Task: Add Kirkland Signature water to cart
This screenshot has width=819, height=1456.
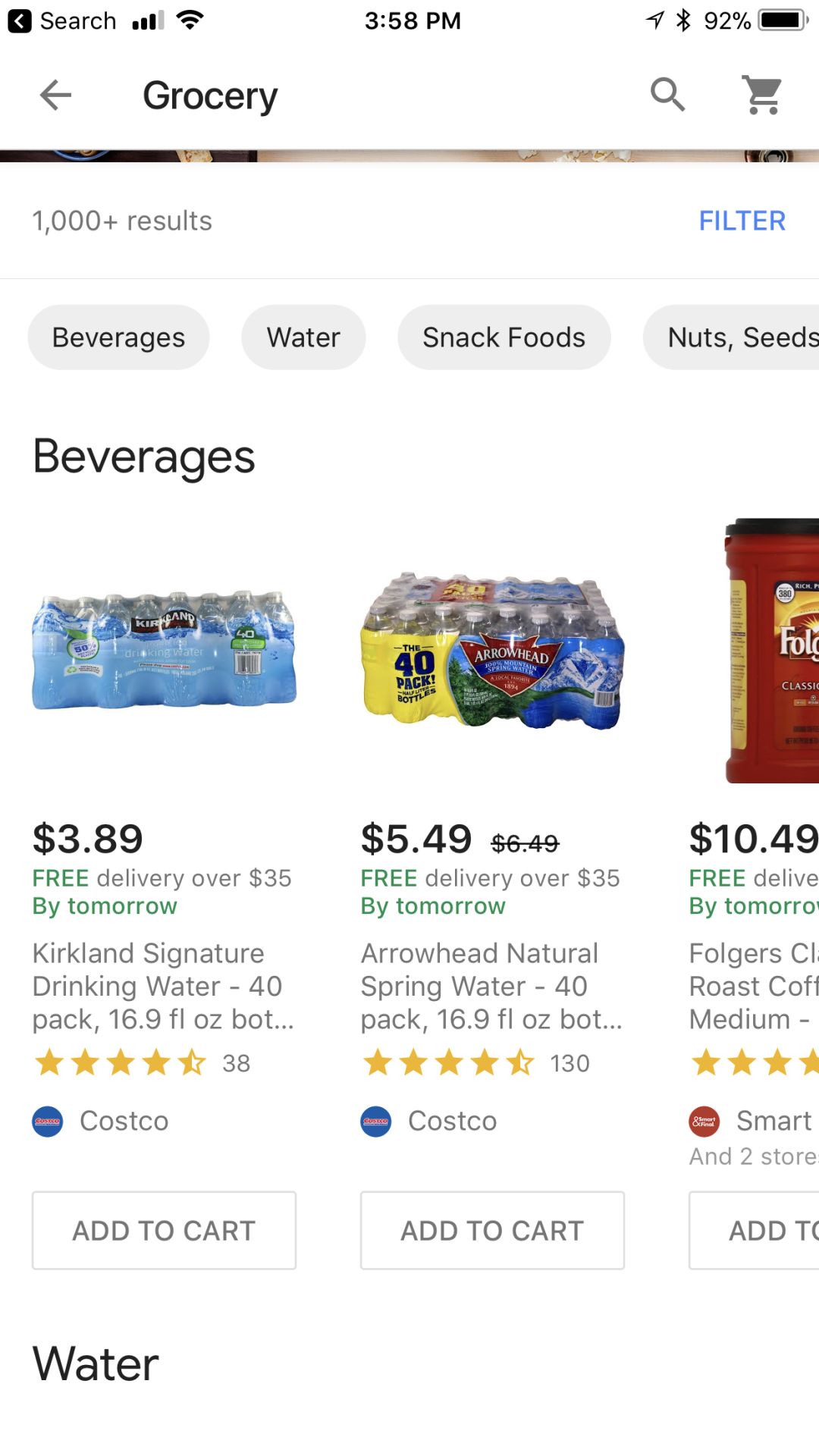Action: 164,1230
